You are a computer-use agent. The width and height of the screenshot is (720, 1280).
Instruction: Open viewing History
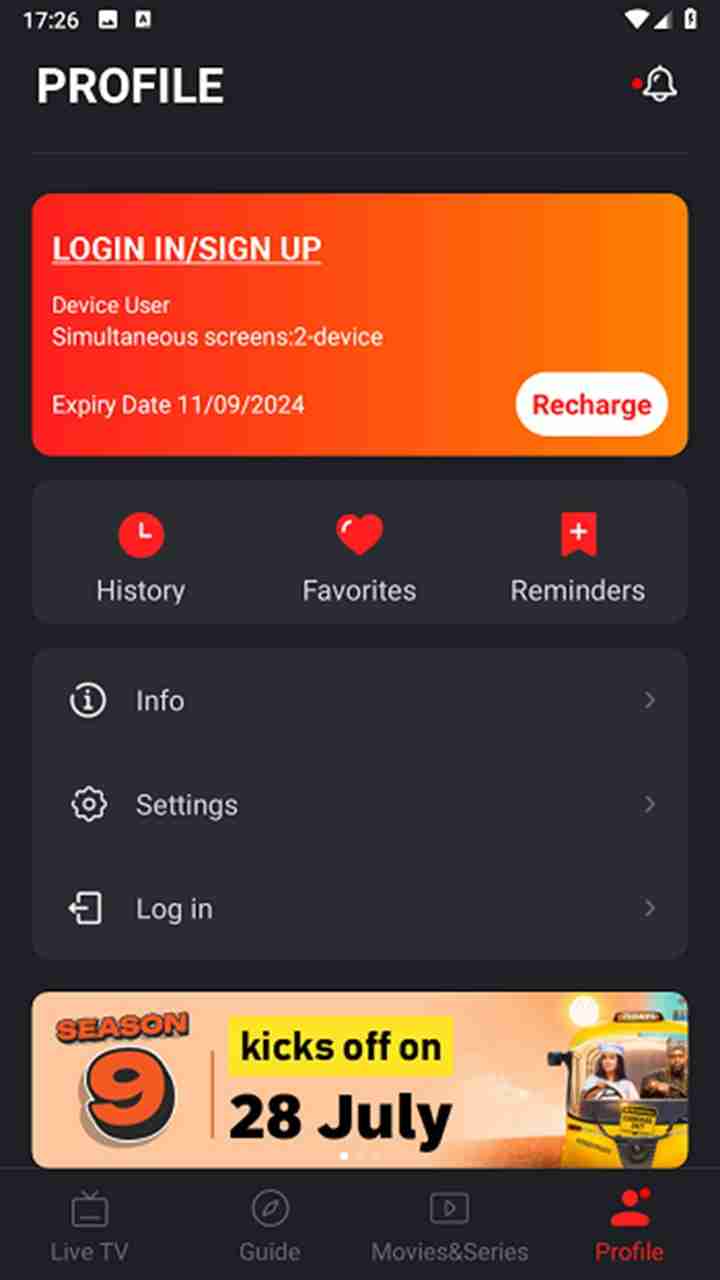[141, 558]
